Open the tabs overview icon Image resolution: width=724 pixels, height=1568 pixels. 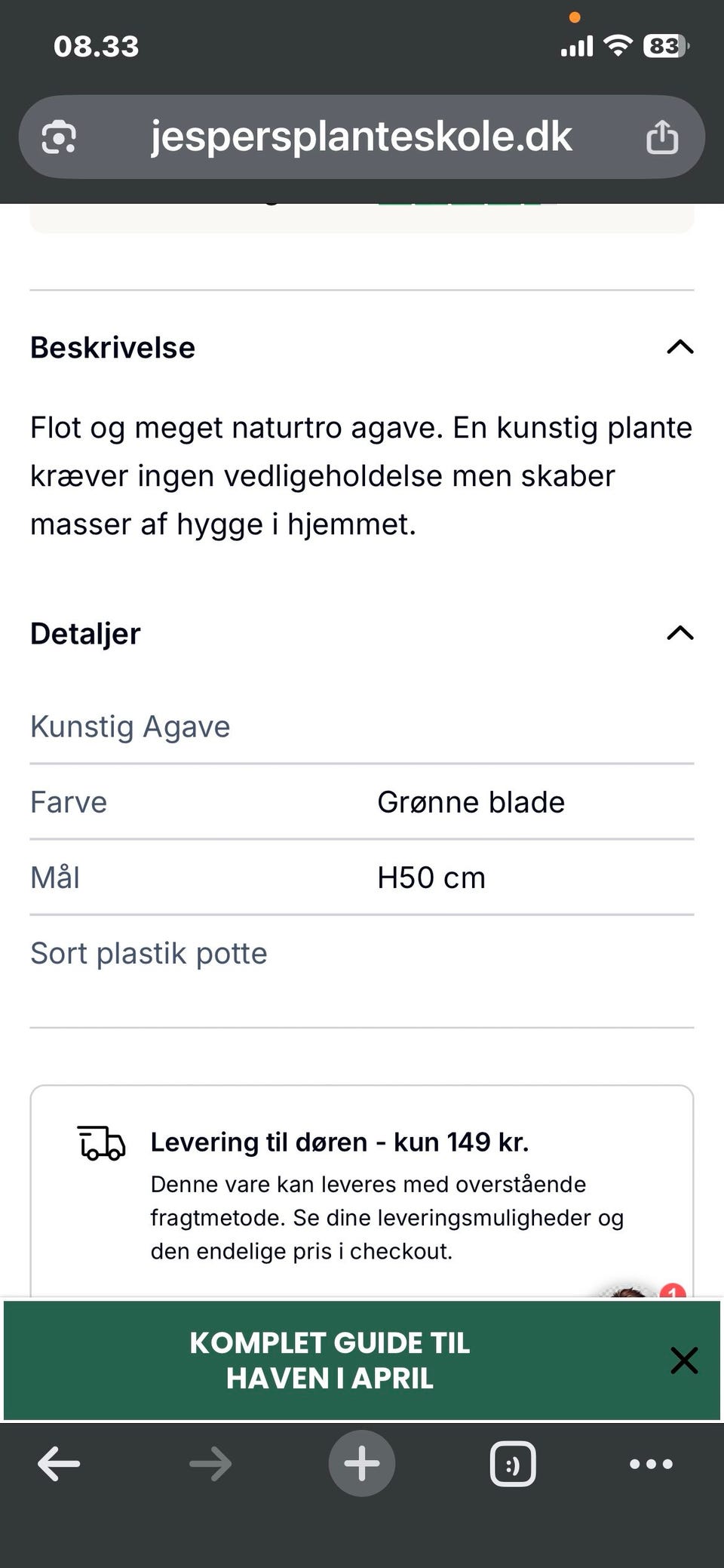click(511, 1464)
